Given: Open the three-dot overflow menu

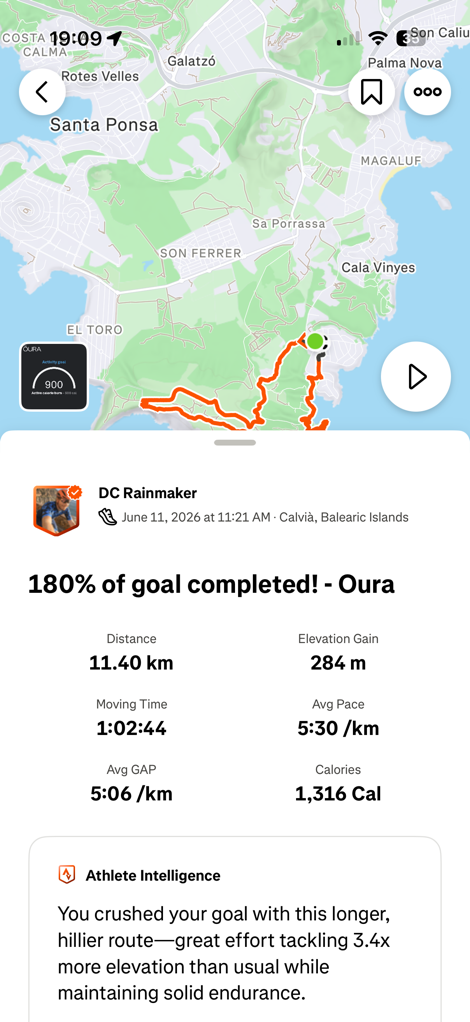Looking at the screenshot, I should [428, 92].
